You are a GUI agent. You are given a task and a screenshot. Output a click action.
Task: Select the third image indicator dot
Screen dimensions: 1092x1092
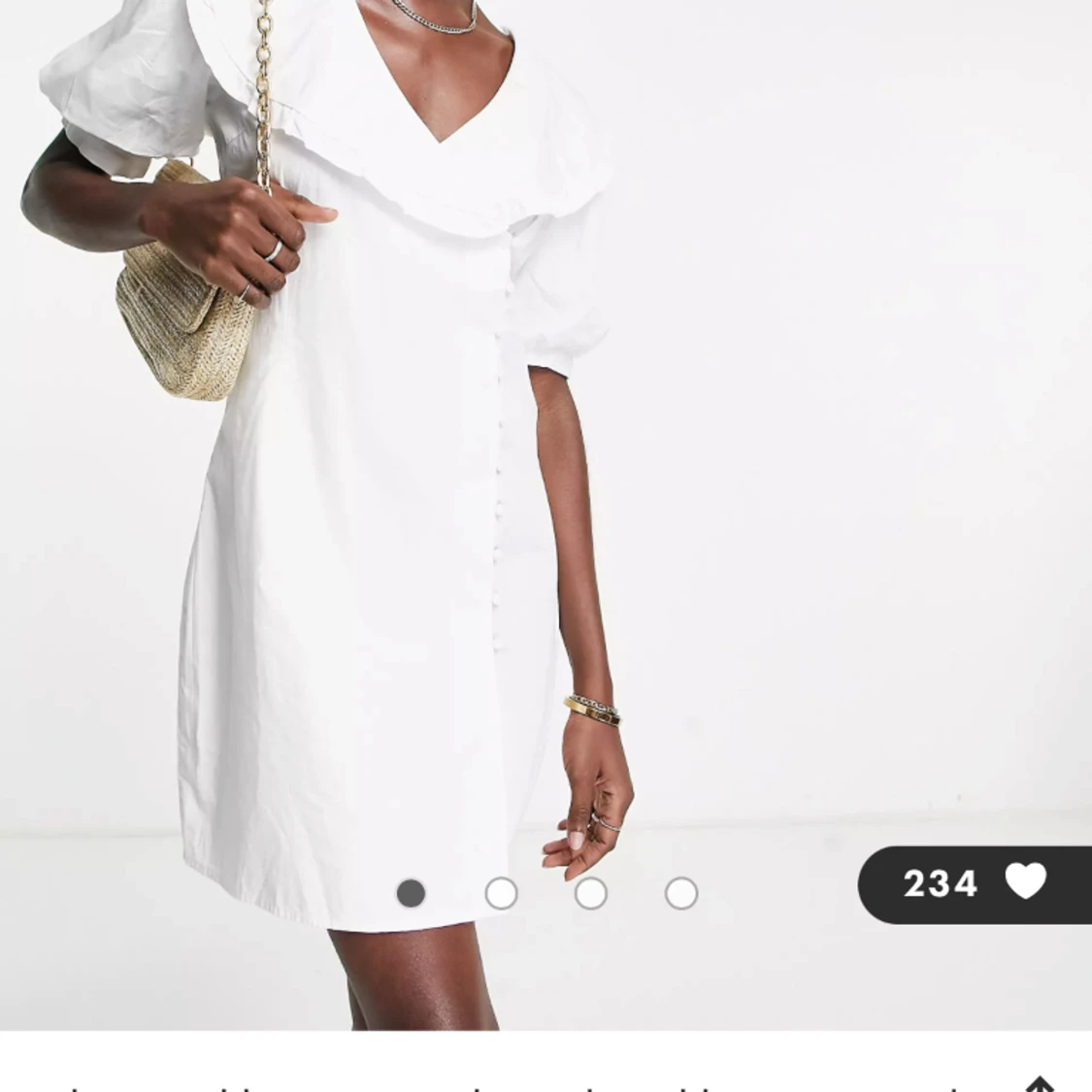pos(590,893)
